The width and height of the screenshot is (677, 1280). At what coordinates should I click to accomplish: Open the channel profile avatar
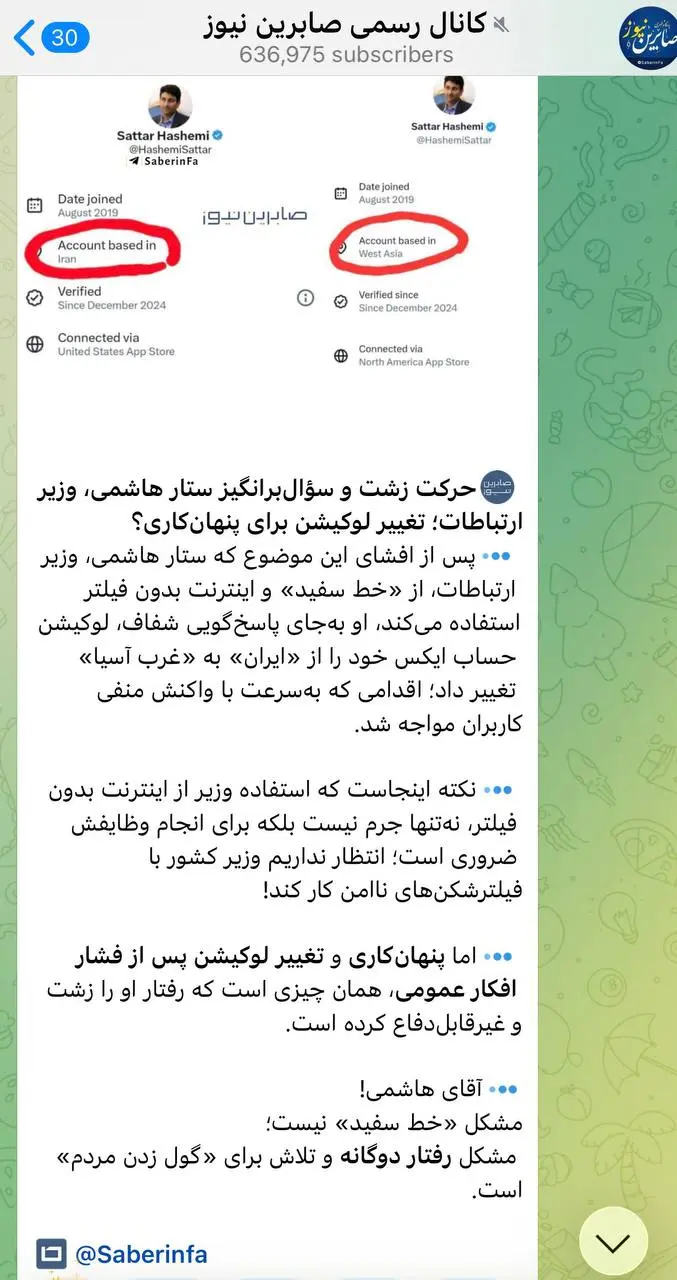click(647, 38)
